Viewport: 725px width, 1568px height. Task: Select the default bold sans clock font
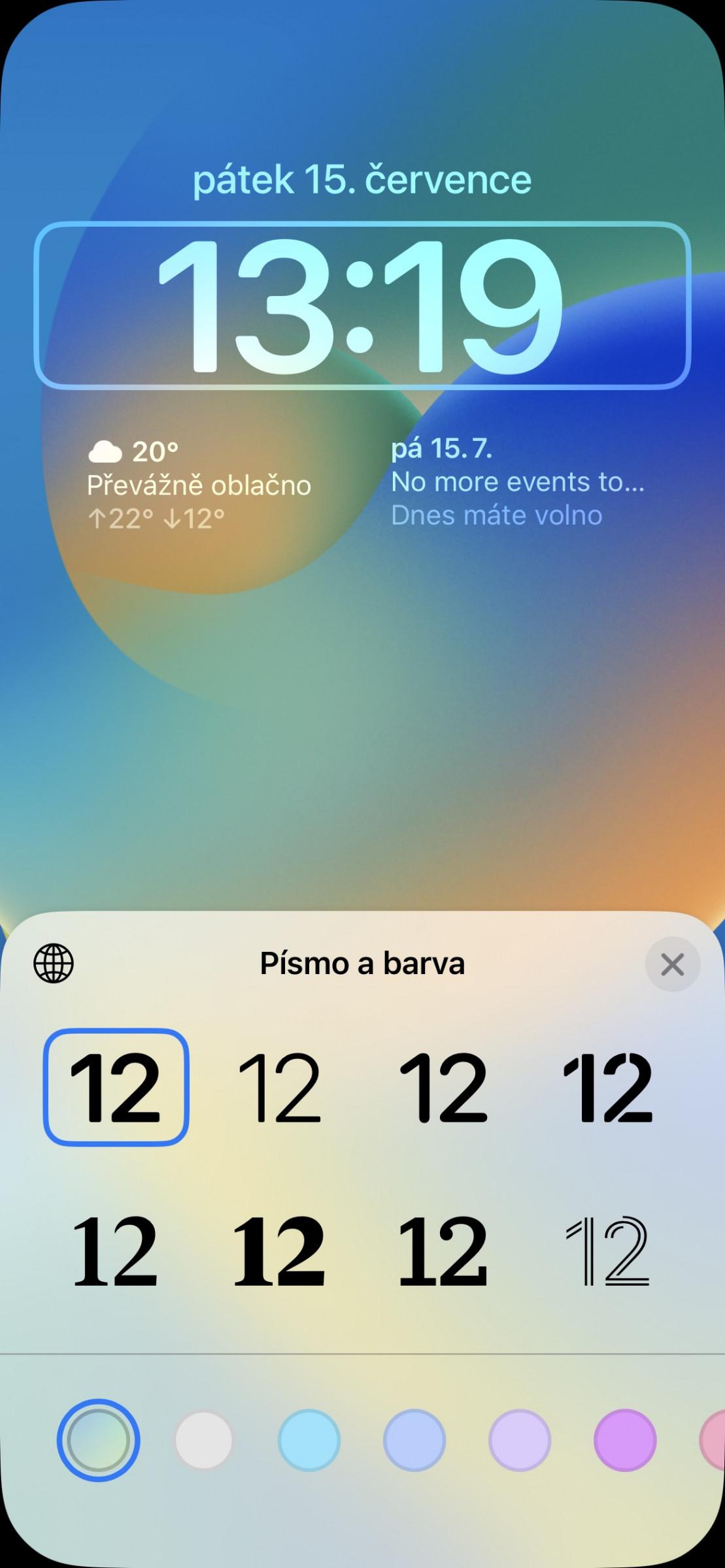pyautogui.click(x=116, y=1088)
